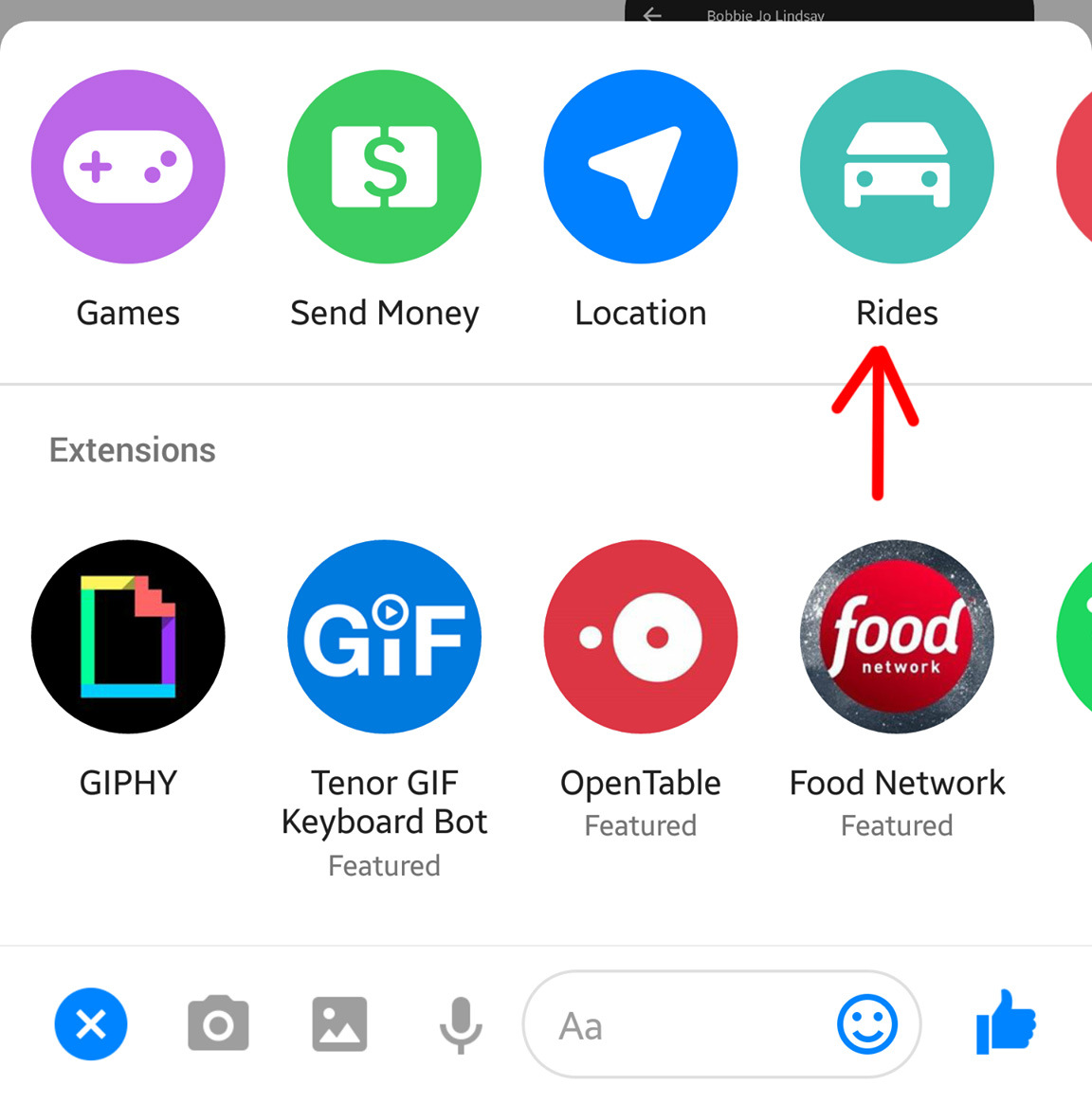The image size is (1092, 1103).
Task: Select the Send Money option
Action: point(384,167)
